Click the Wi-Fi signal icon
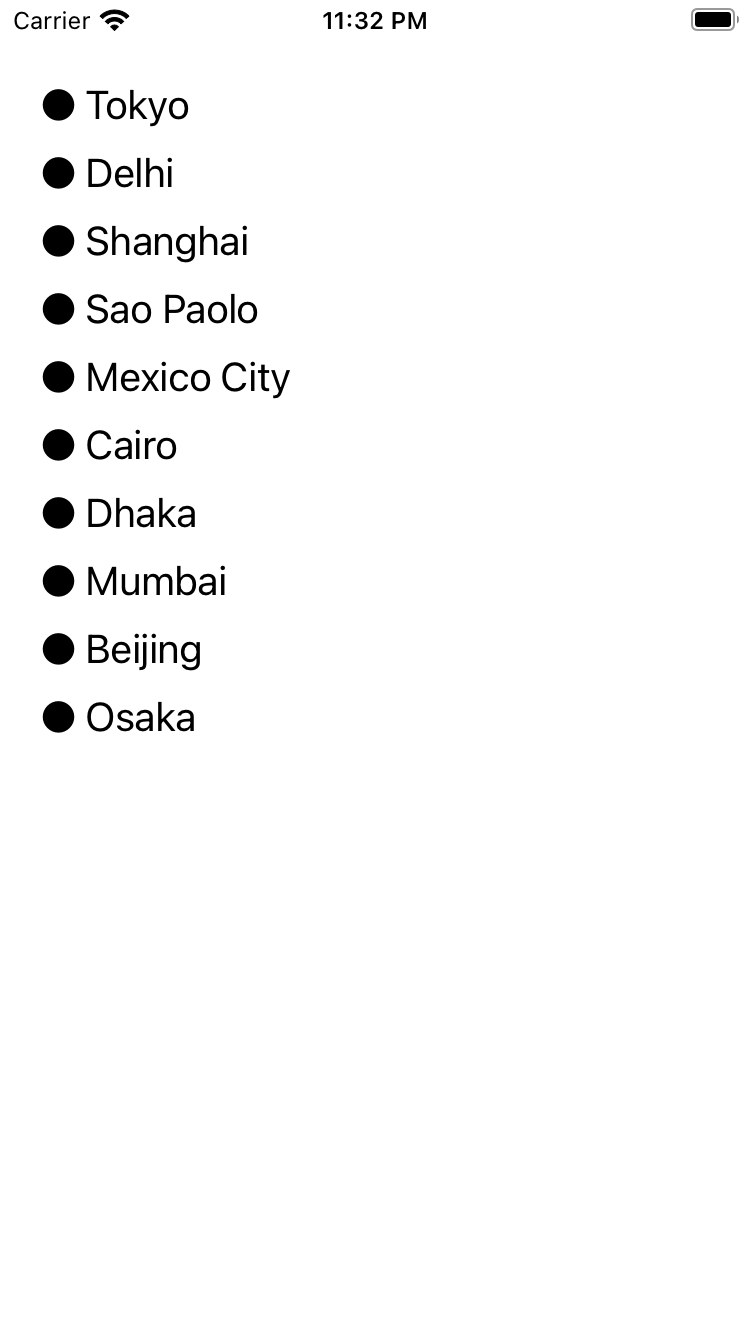The height and width of the screenshot is (1334, 750). pyautogui.click(x=113, y=19)
